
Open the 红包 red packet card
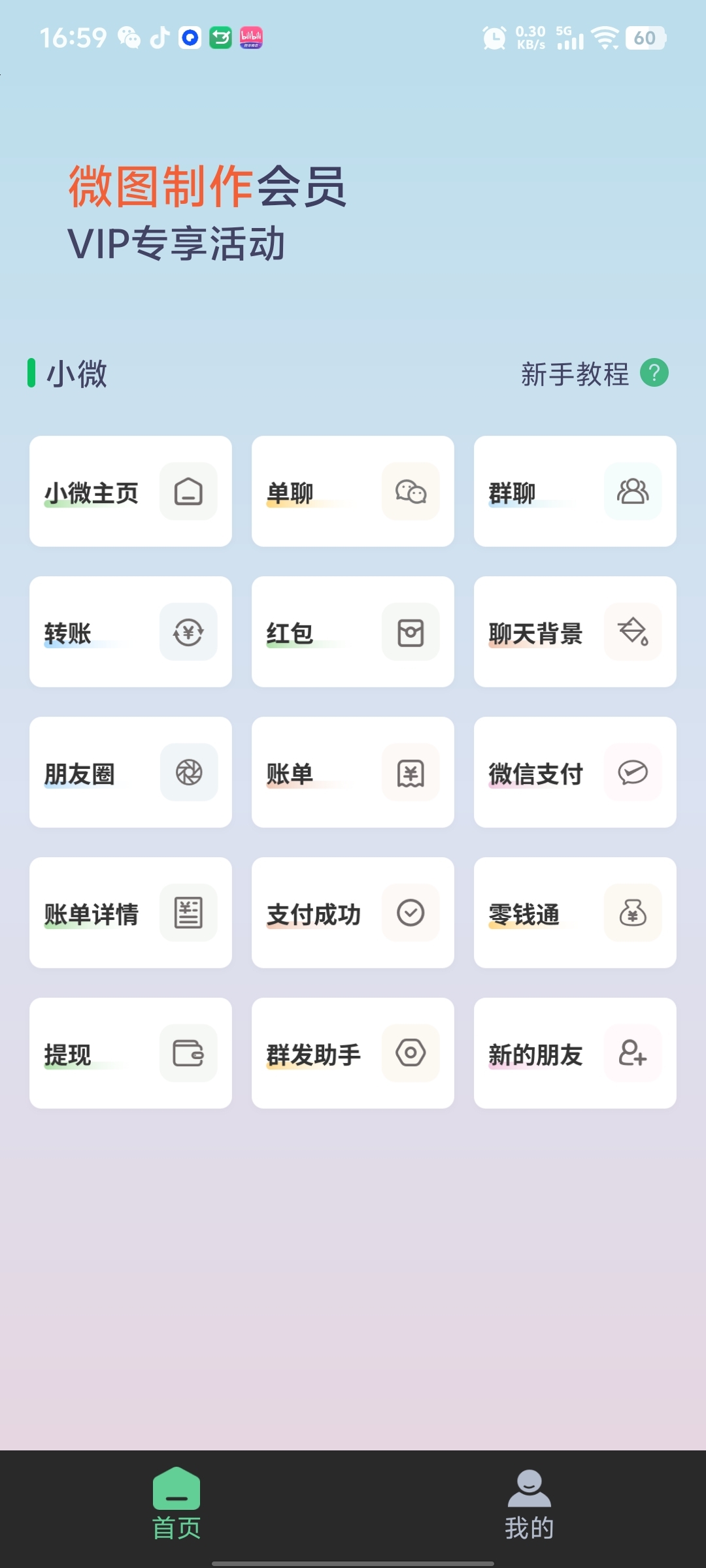tap(353, 632)
